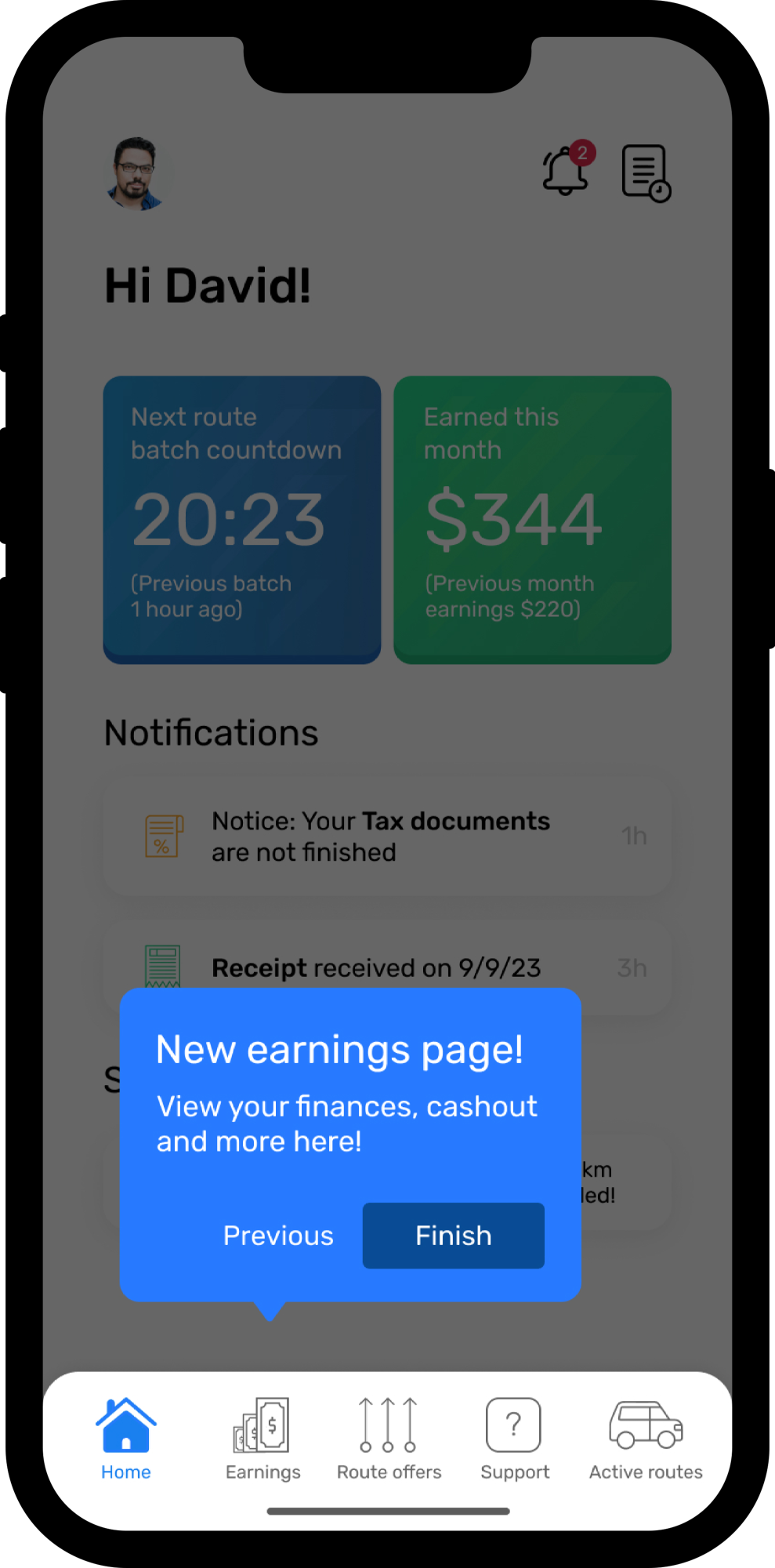The width and height of the screenshot is (775, 1568).
Task: Open the history document icon
Action: point(646,172)
